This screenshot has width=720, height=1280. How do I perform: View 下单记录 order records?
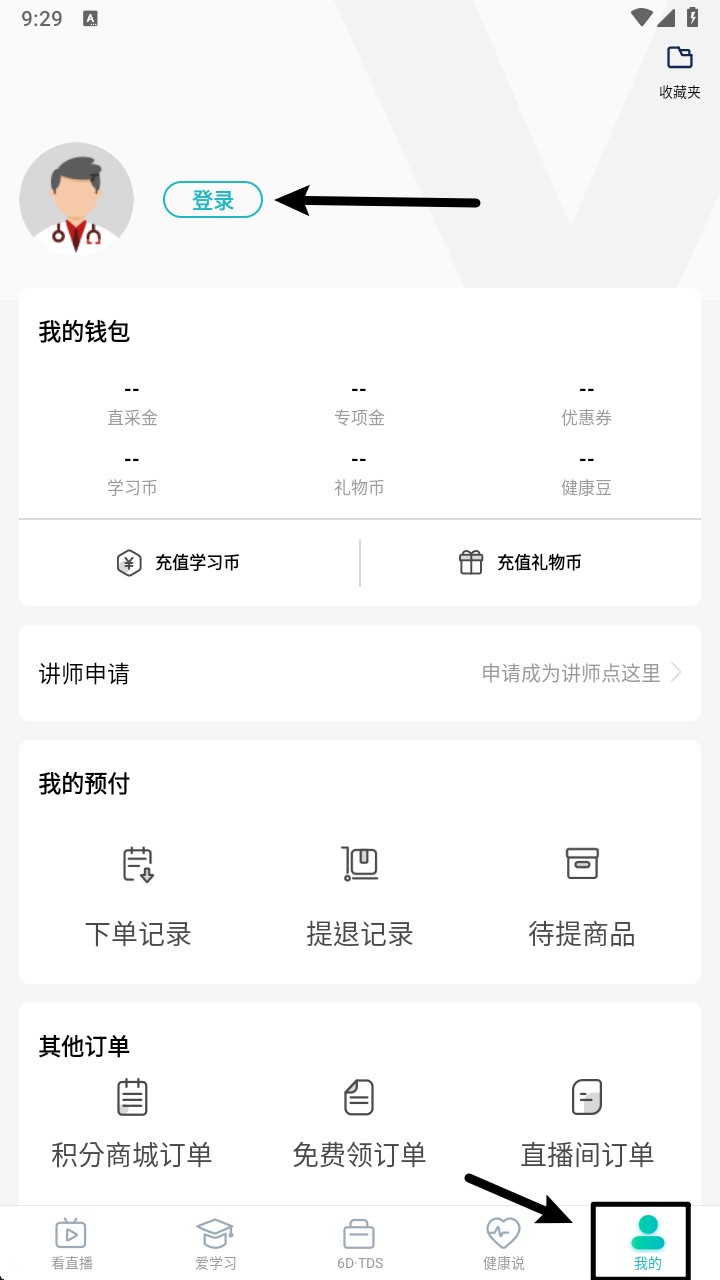(x=138, y=895)
